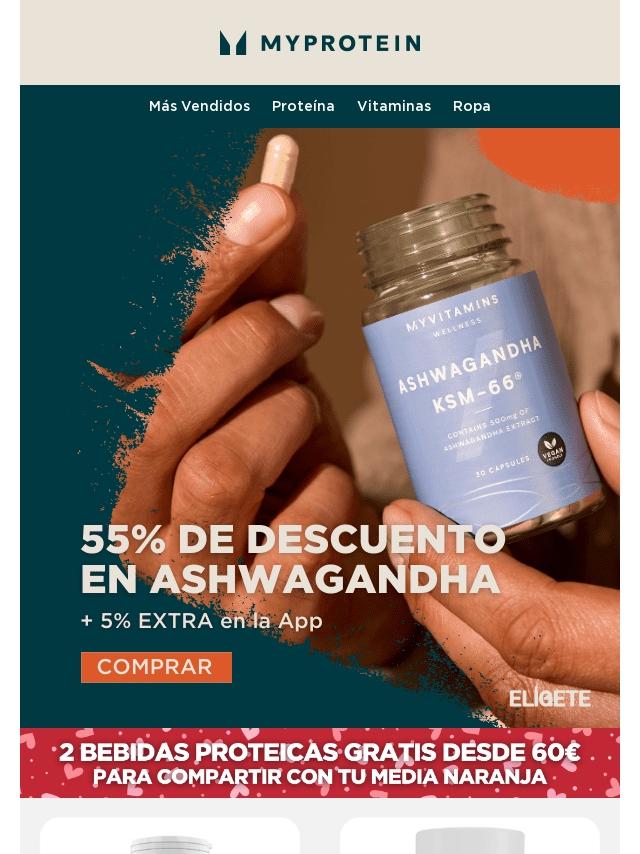
Task: Tap the Myprotein logo header
Action: pos(320,43)
